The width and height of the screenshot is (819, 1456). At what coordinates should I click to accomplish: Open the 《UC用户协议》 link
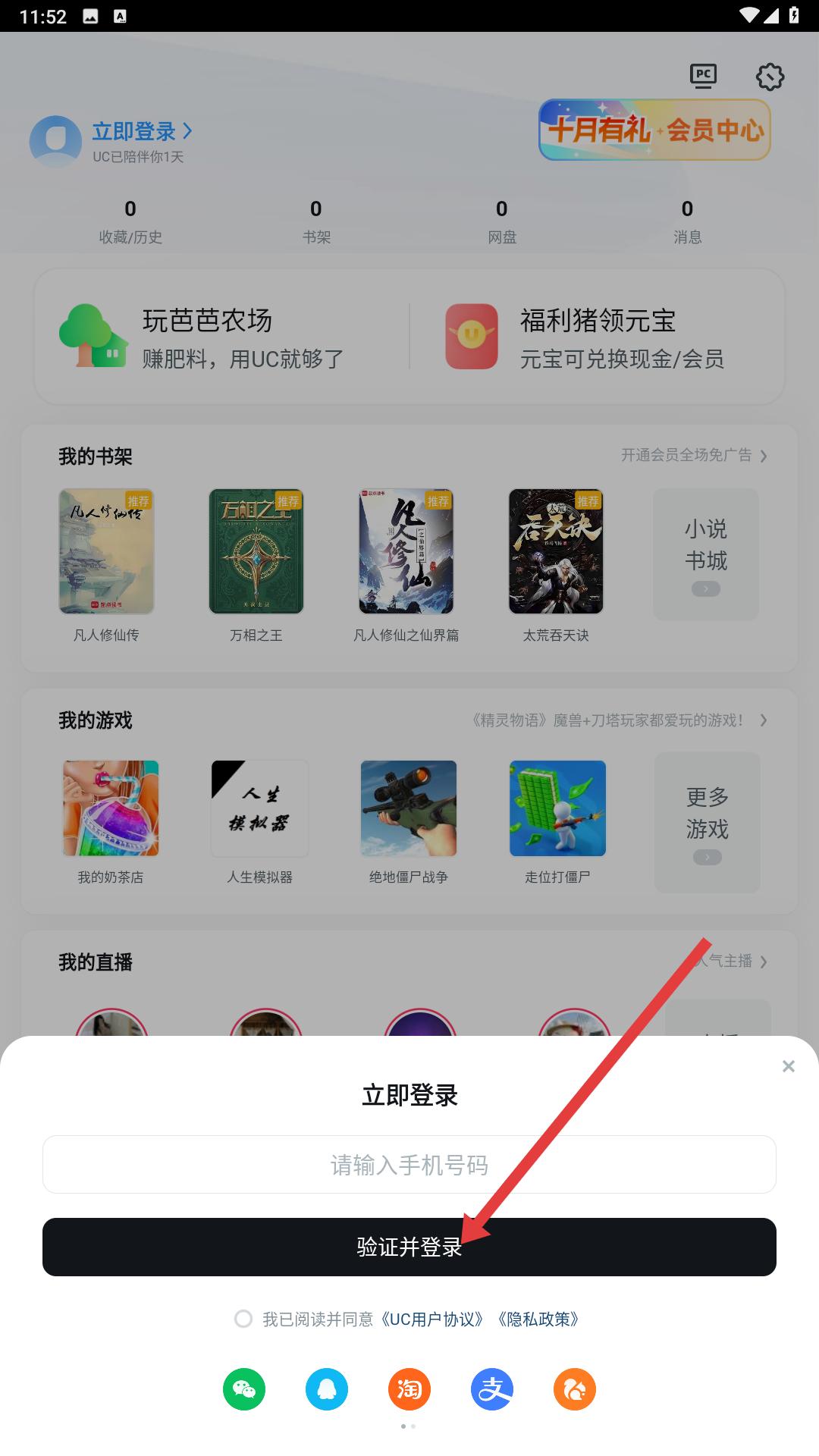point(433,1319)
